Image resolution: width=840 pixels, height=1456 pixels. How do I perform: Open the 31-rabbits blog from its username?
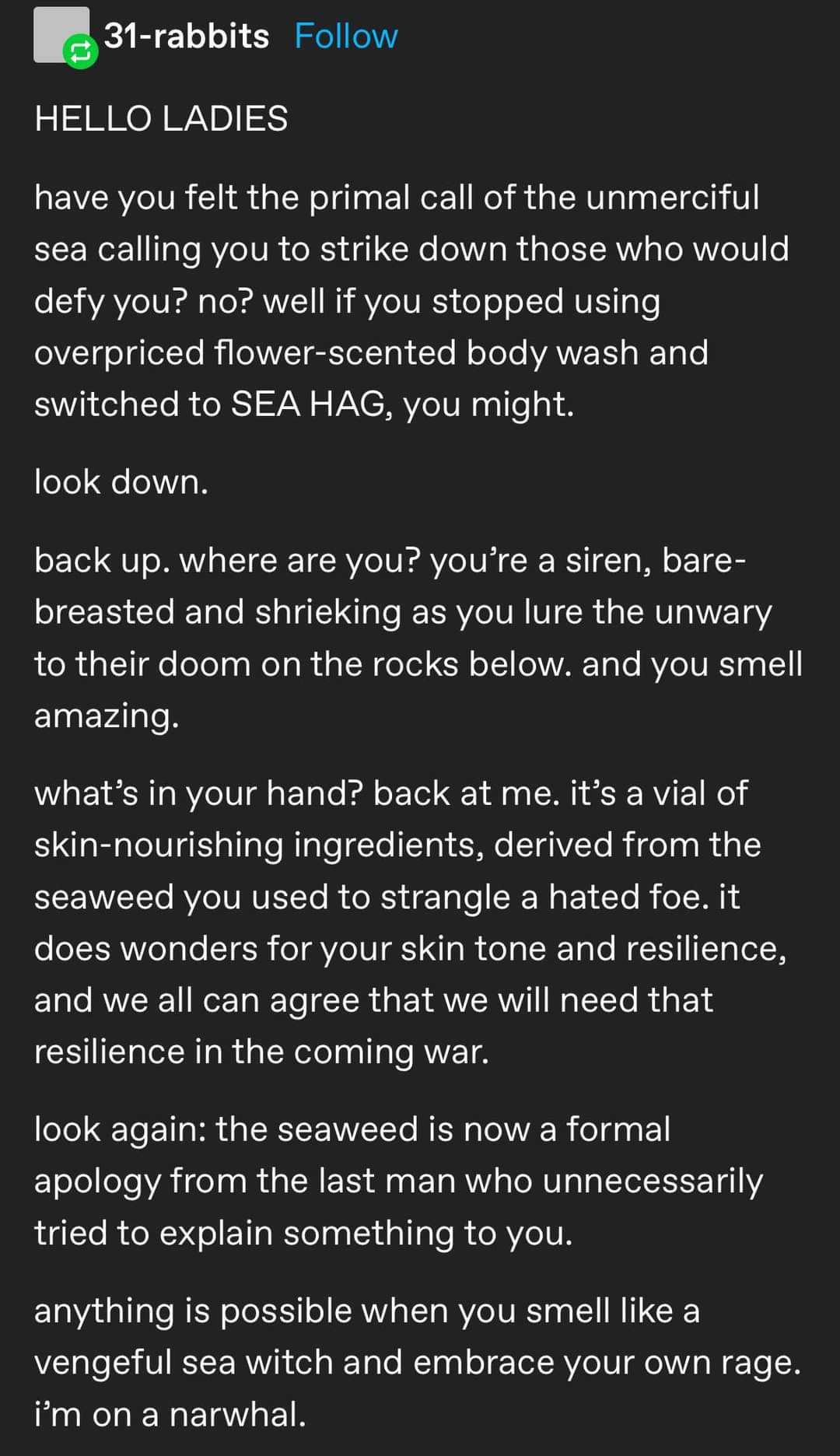187,37
